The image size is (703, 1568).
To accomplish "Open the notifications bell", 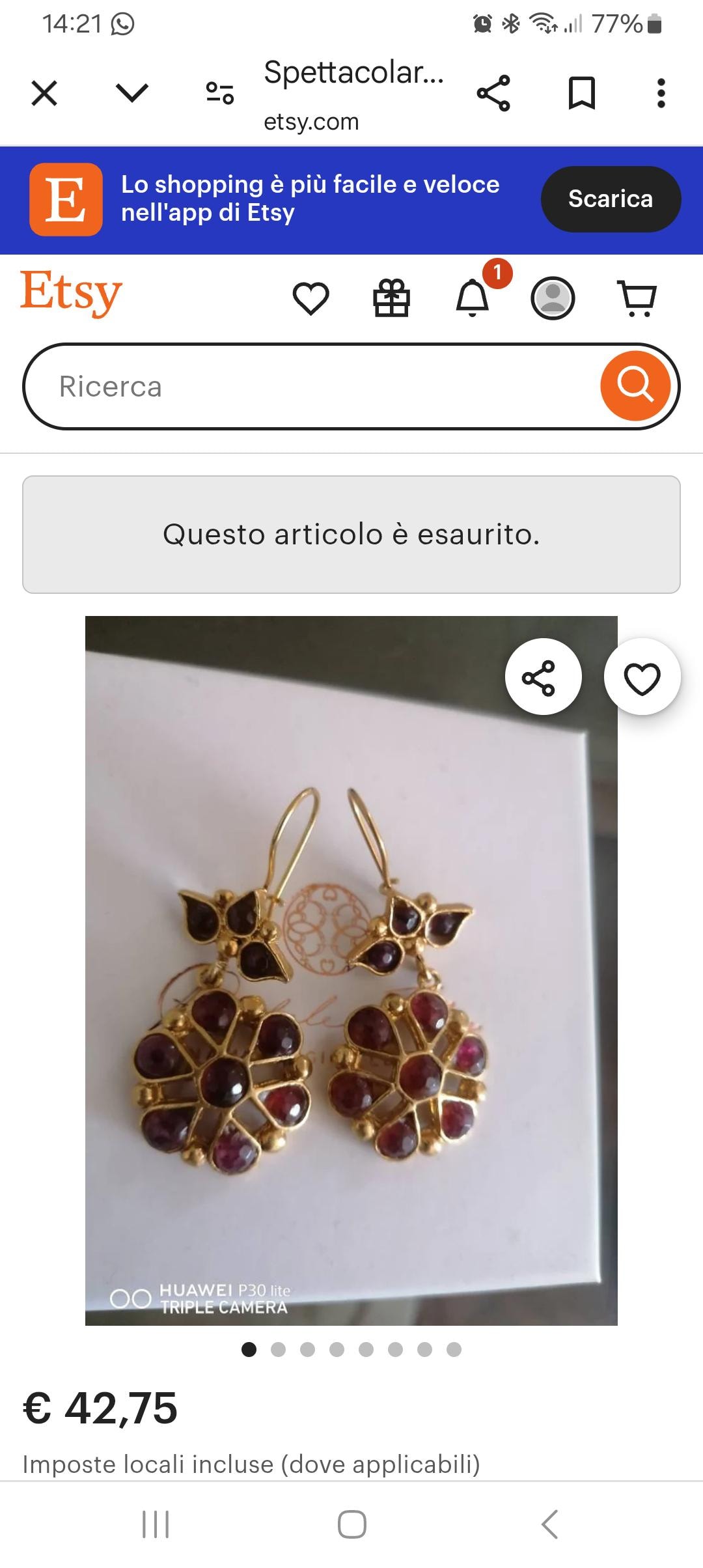I will (x=473, y=298).
